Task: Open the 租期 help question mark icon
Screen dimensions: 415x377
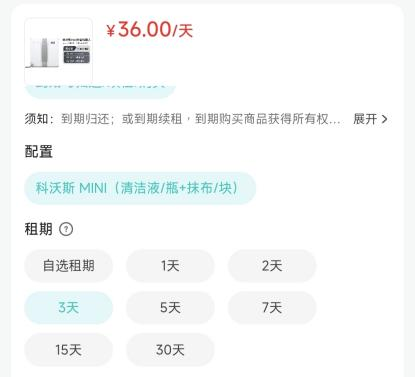Action: [66, 229]
